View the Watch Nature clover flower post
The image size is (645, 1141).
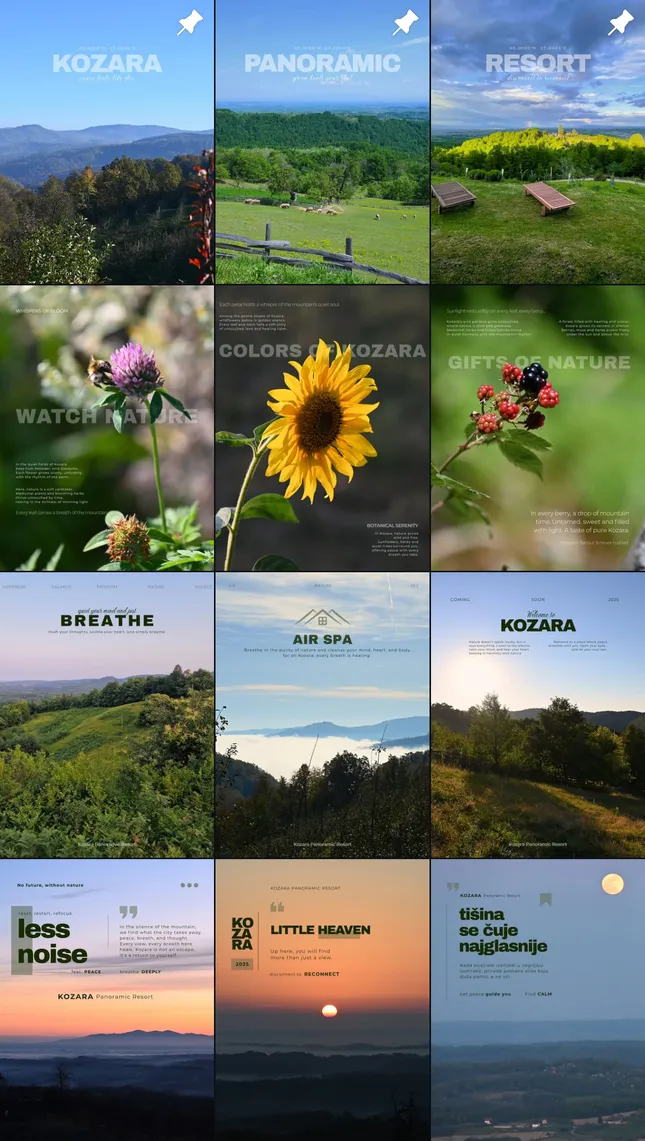coord(106,428)
